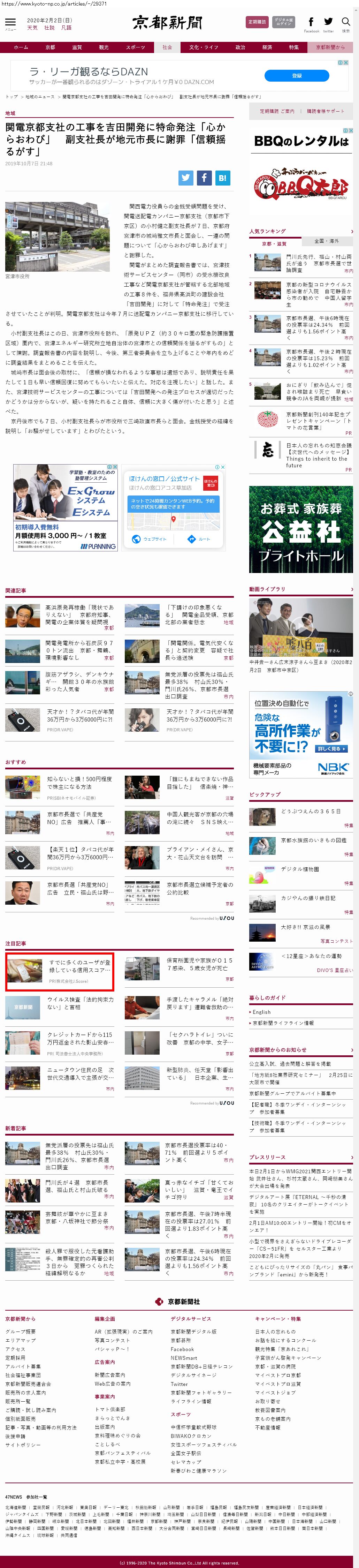This screenshot has width=359, height=1568.
Task: Log in to the デジタル版
Action: [284, 22]
